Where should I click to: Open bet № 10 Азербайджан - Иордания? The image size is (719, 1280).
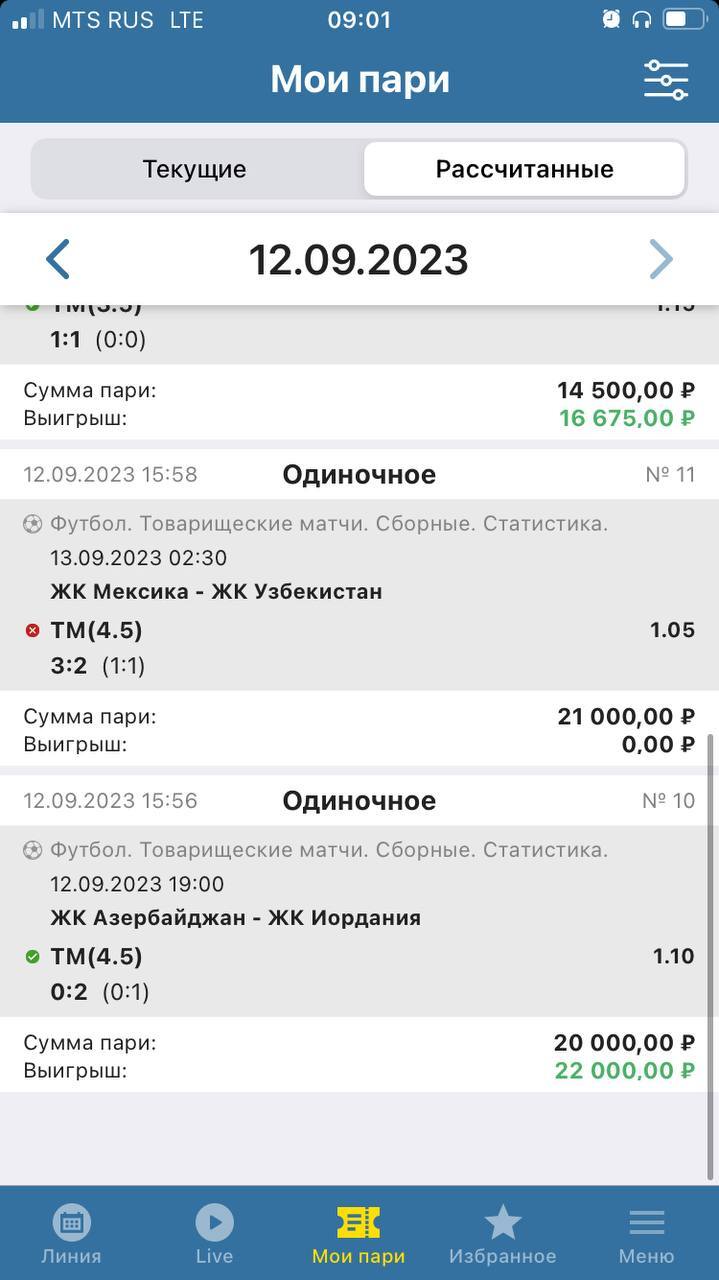(358, 918)
